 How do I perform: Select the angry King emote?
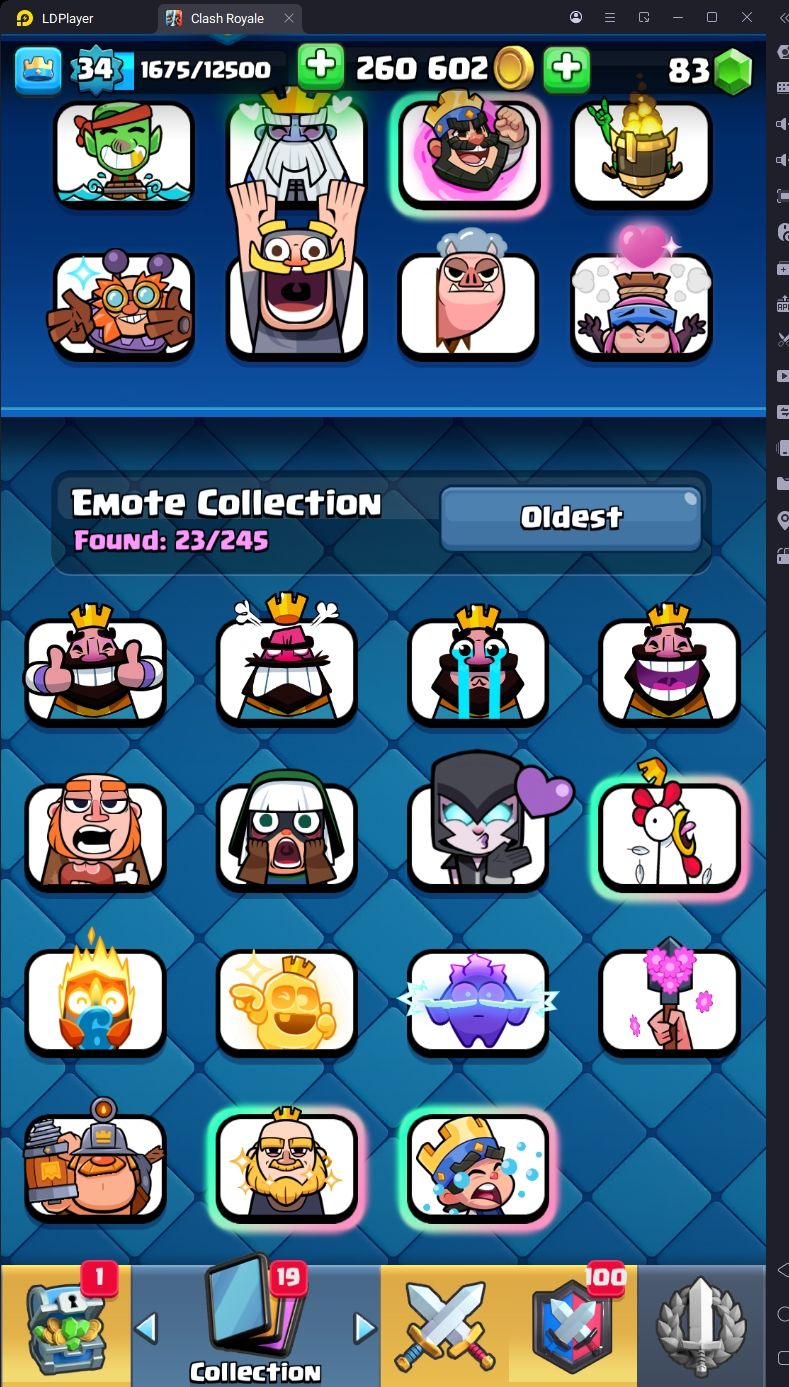click(287, 669)
